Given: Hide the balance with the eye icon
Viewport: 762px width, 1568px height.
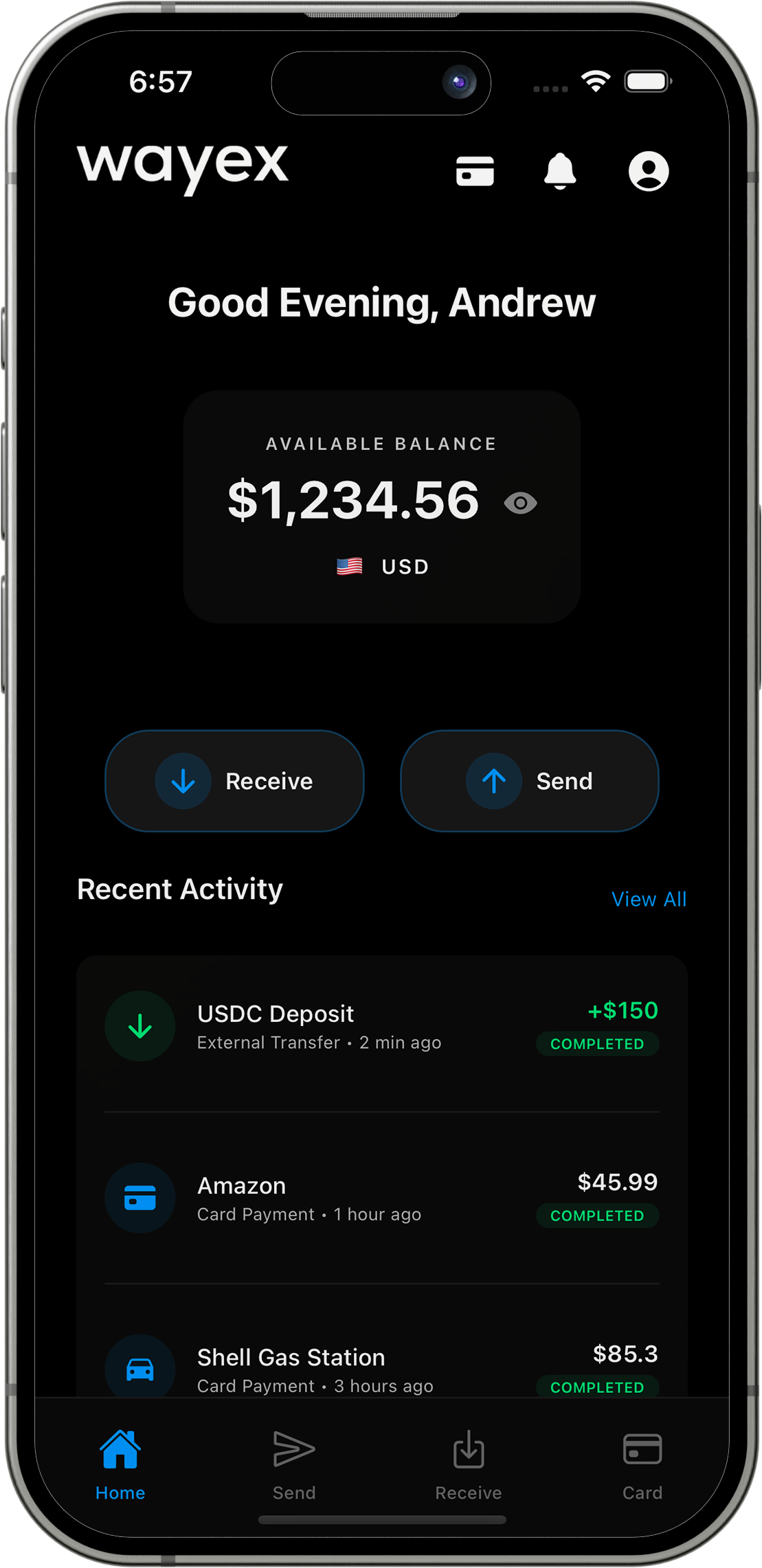Looking at the screenshot, I should click(x=520, y=503).
